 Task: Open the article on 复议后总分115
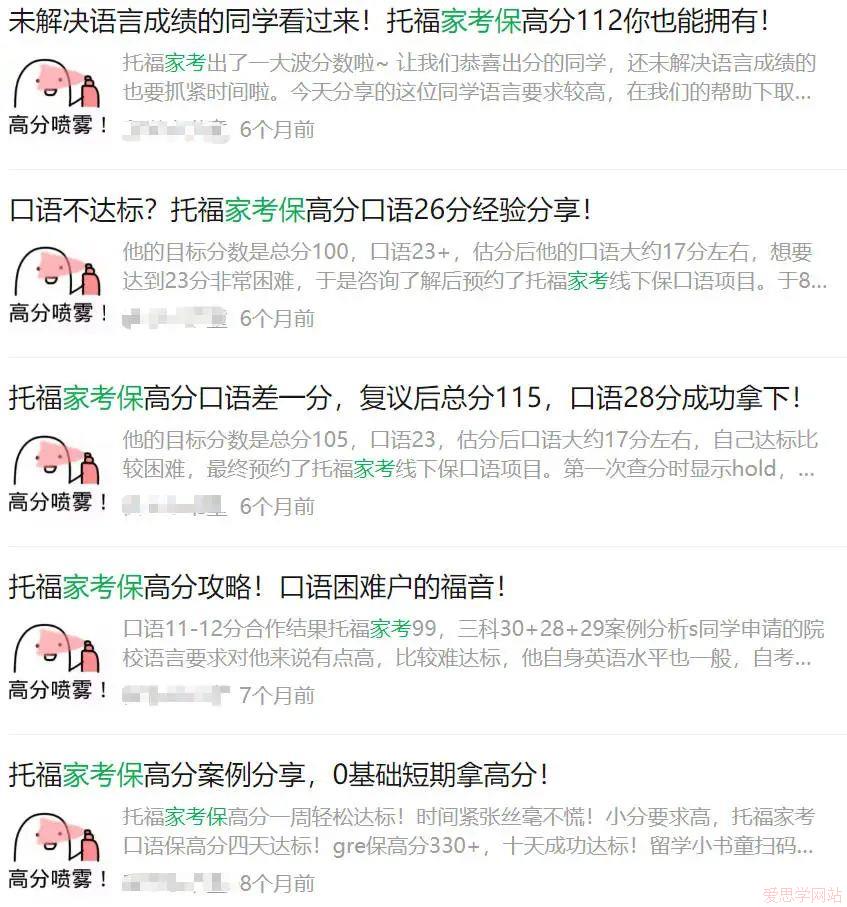[x=405, y=398]
